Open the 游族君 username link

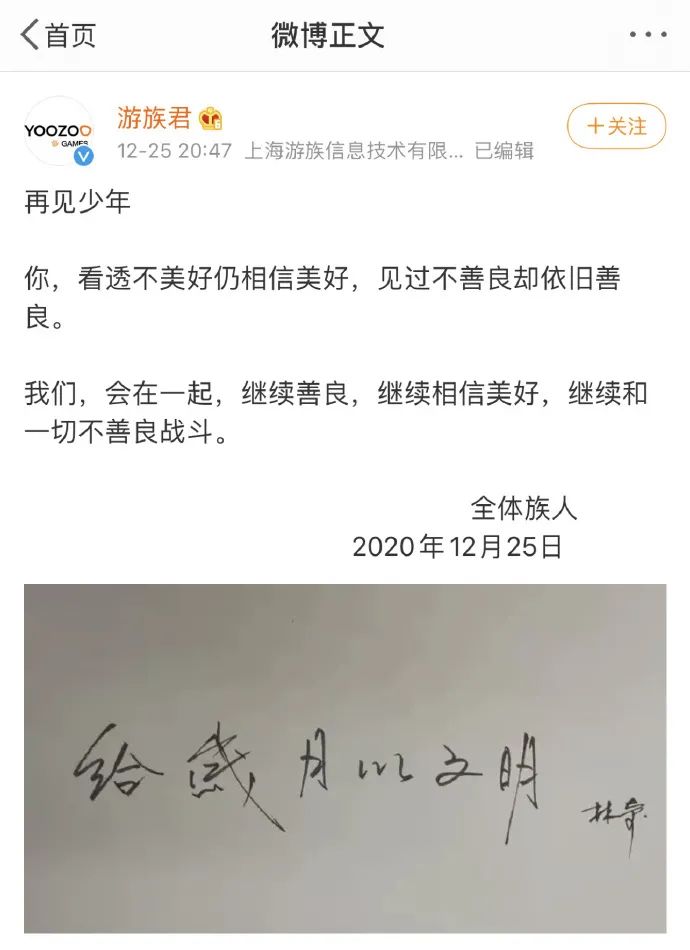[x=154, y=118]
